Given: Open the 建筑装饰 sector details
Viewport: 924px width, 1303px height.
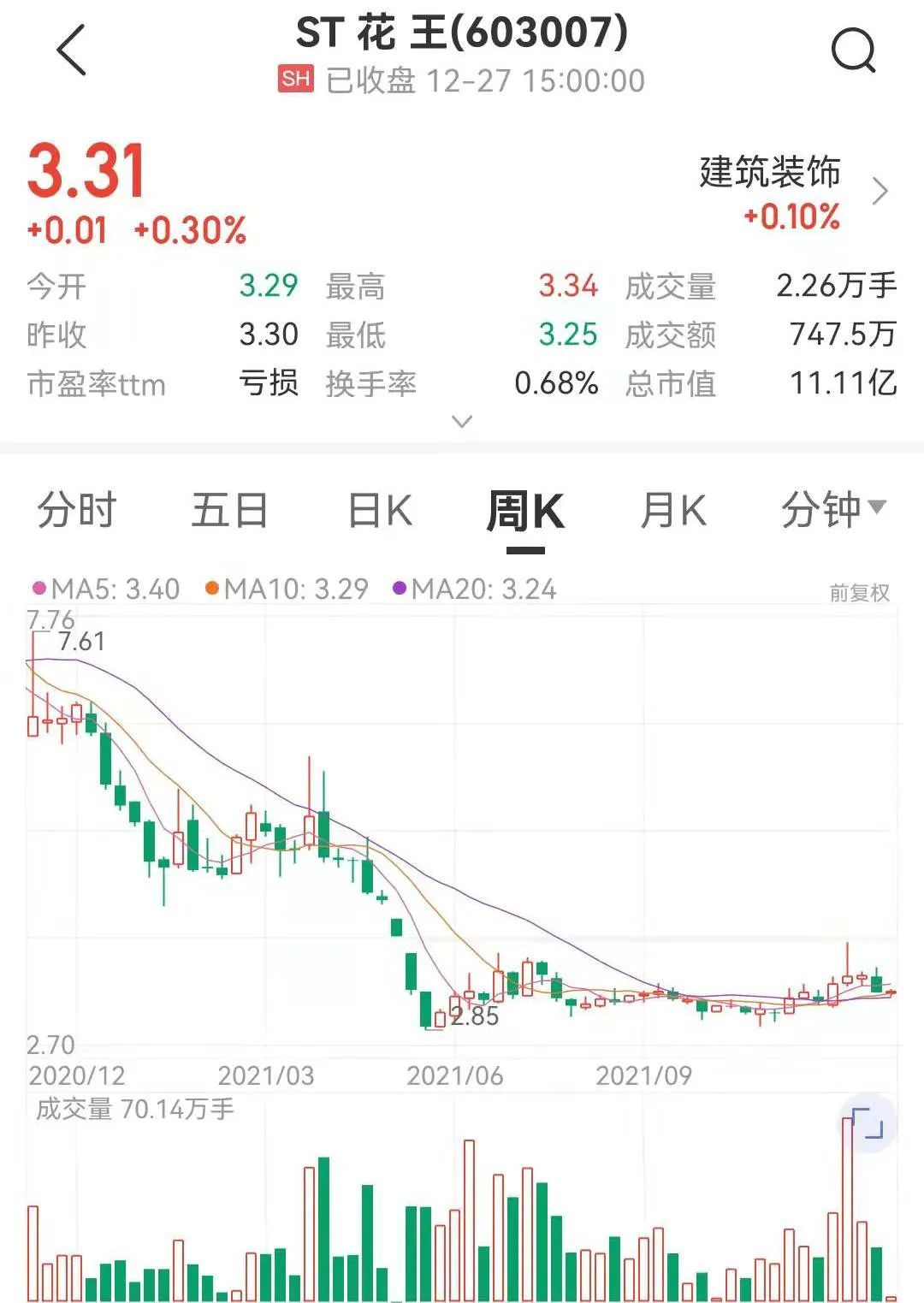Looking at the screenshot, I should pos(792,192).
